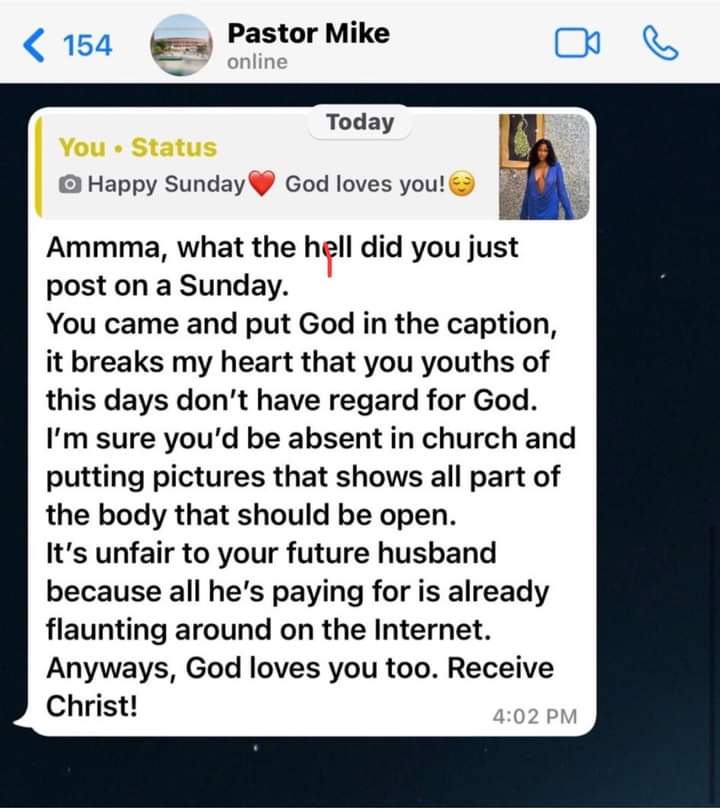
Task: Select the 'Today' date divider pill
Action: (x=358, y=122)
